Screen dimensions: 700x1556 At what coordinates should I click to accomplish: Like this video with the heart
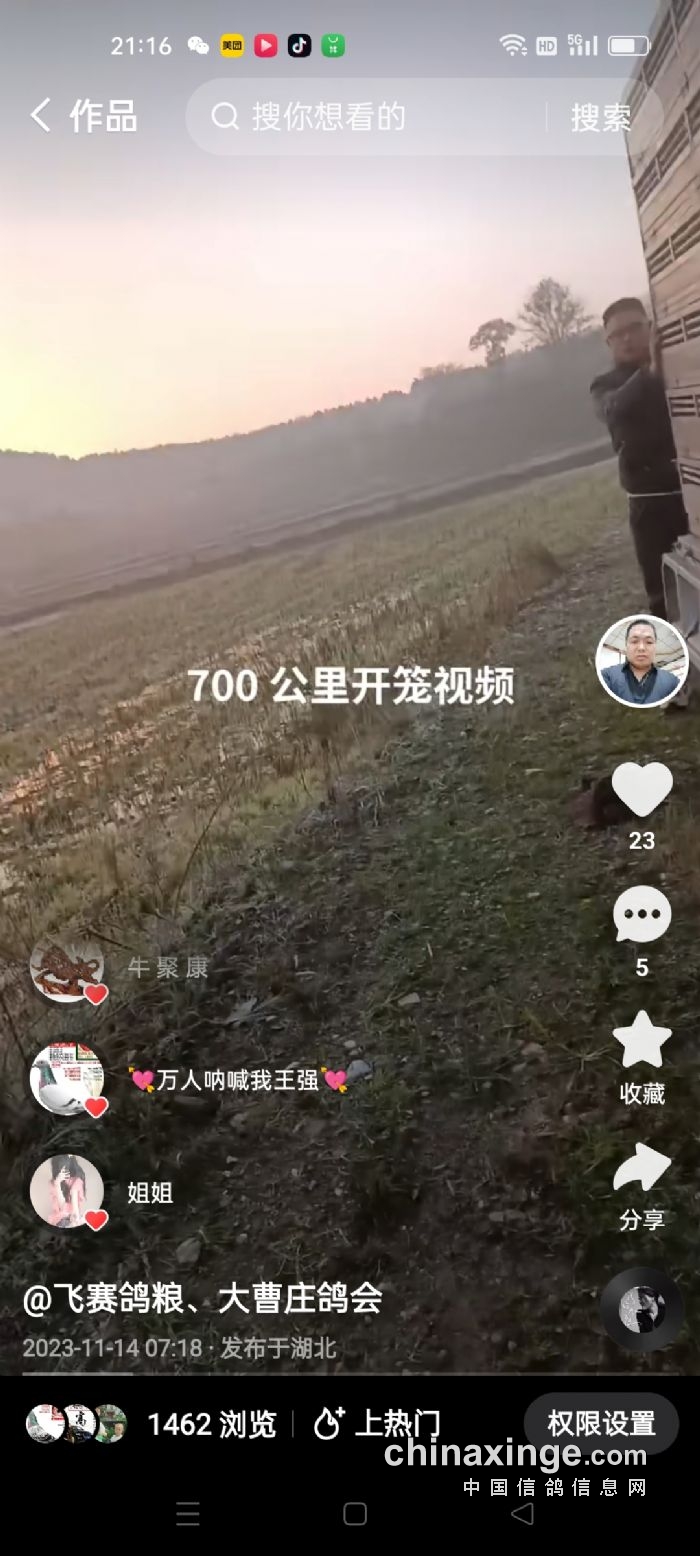641,790
